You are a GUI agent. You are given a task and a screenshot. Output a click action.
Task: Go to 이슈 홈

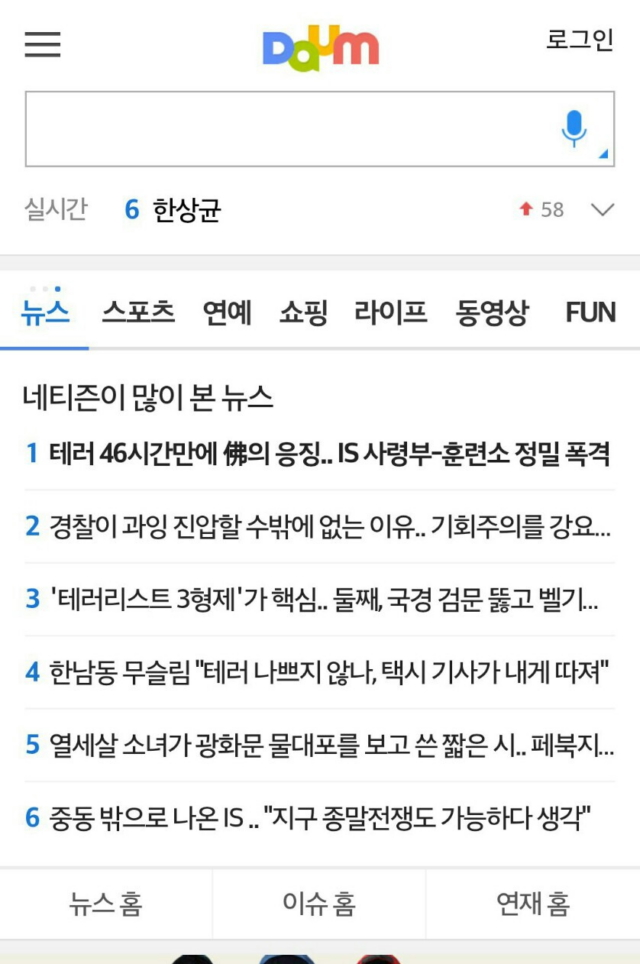(x=319, y=904)
